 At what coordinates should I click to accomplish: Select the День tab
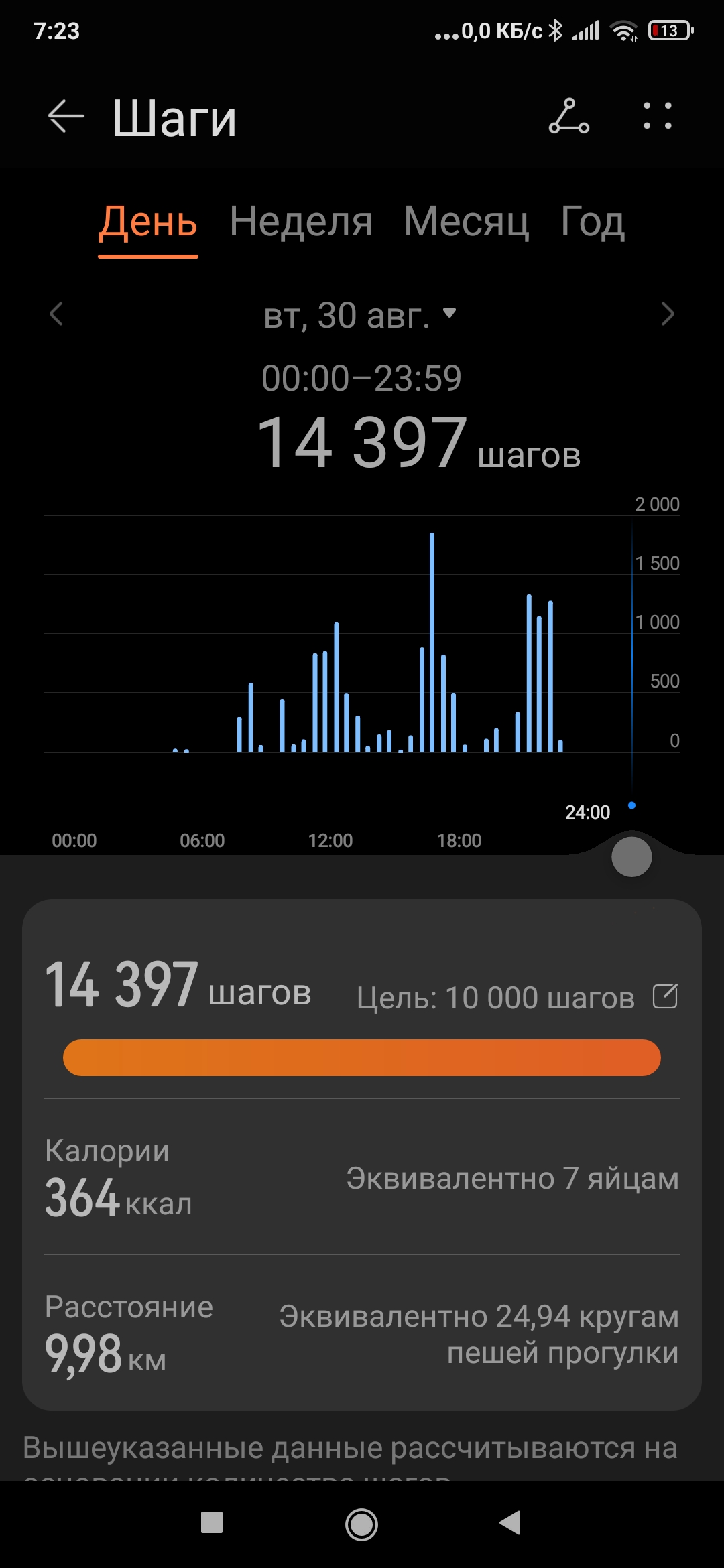coord(148,222)
